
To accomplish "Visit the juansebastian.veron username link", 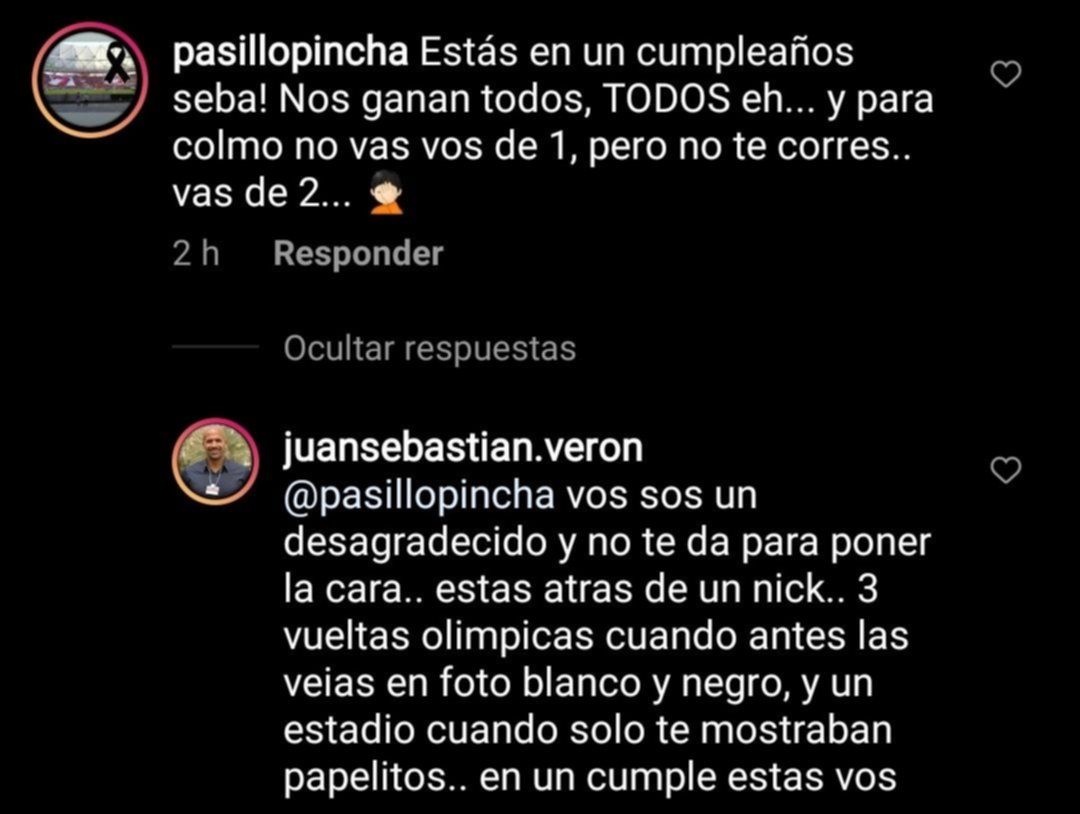I will pos(462,447).
